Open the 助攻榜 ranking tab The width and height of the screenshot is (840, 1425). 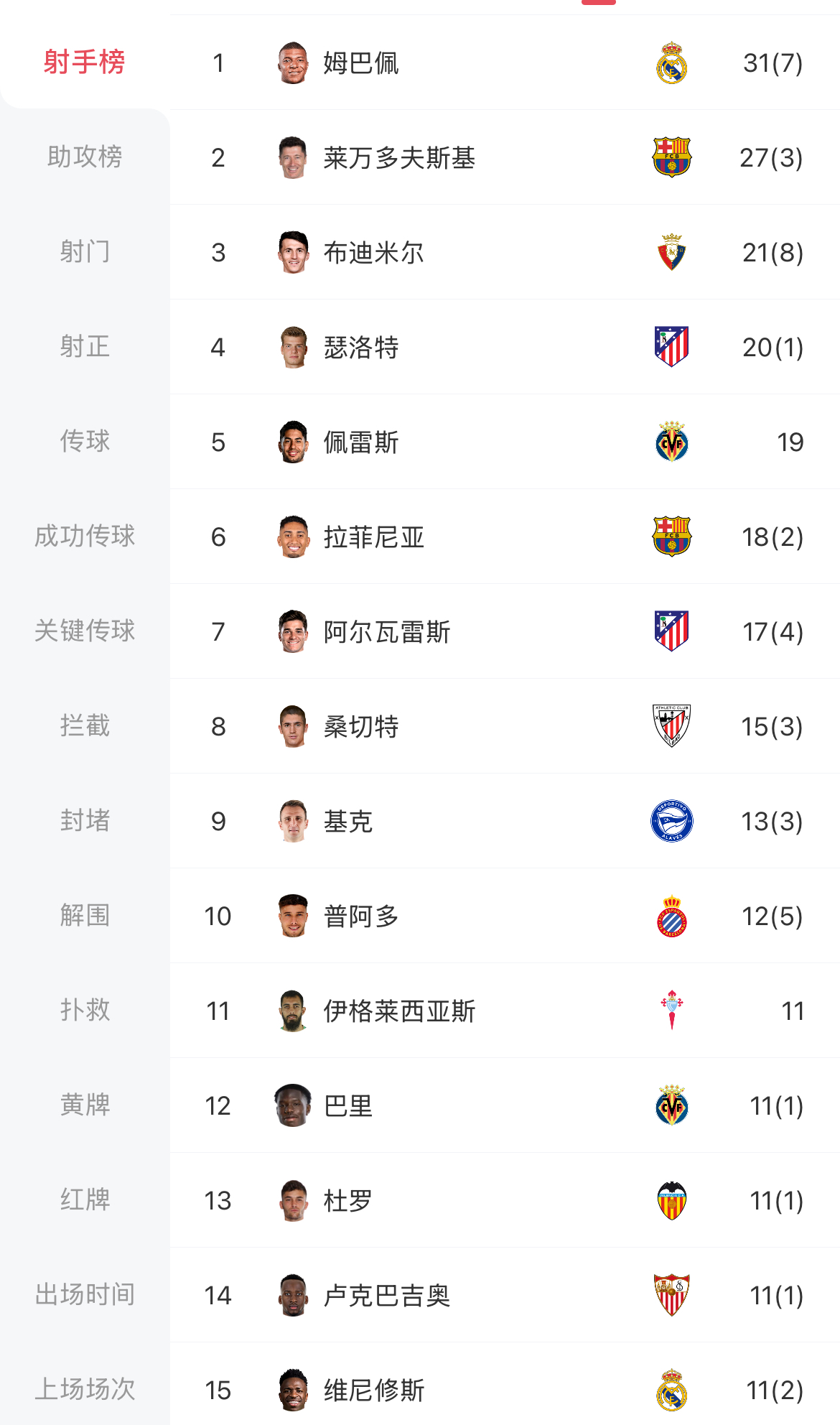click(x=84, y=158)
